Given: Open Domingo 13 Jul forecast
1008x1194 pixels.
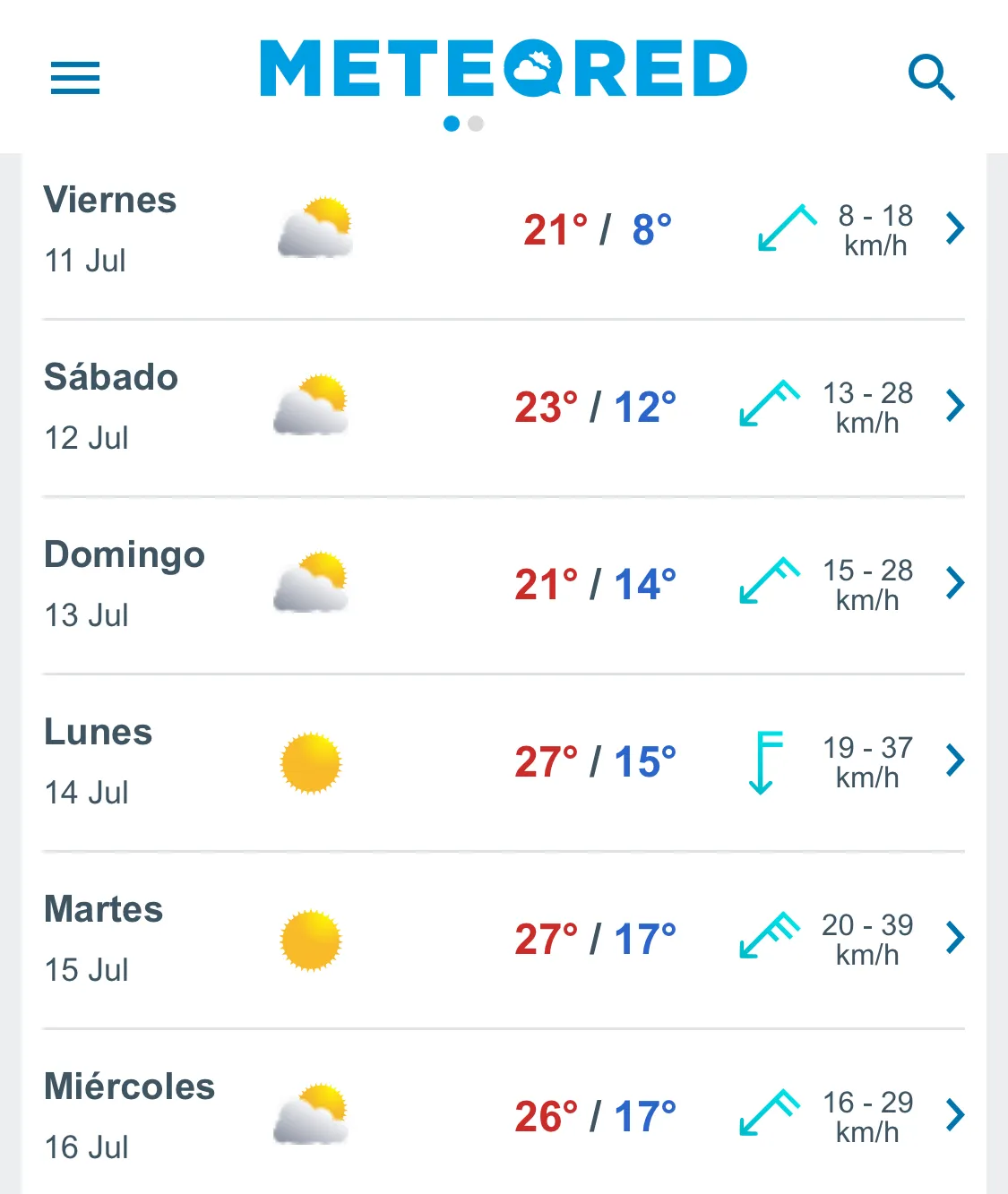Looking at the screenshot, I should click(955, 584).
